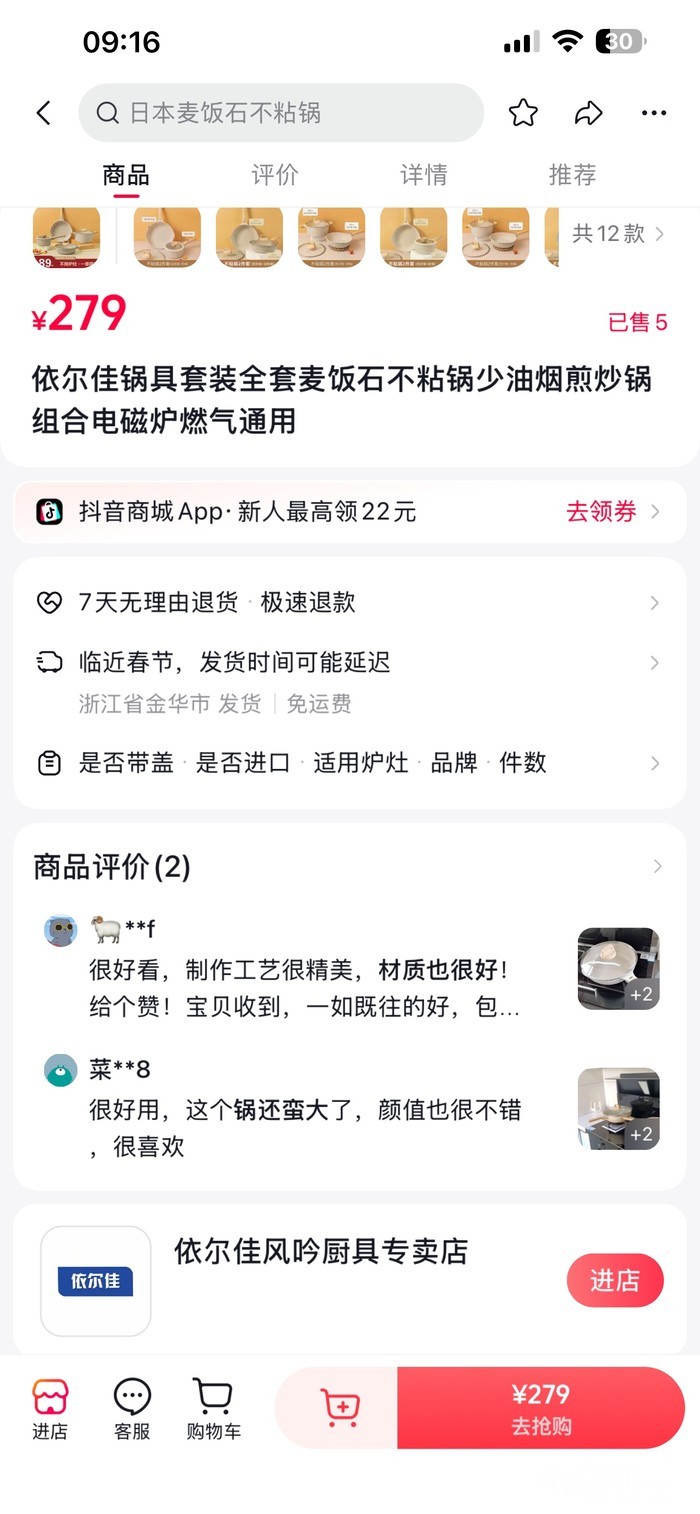
Task: Switch to the 详情 tab
Action: (424, 175)
